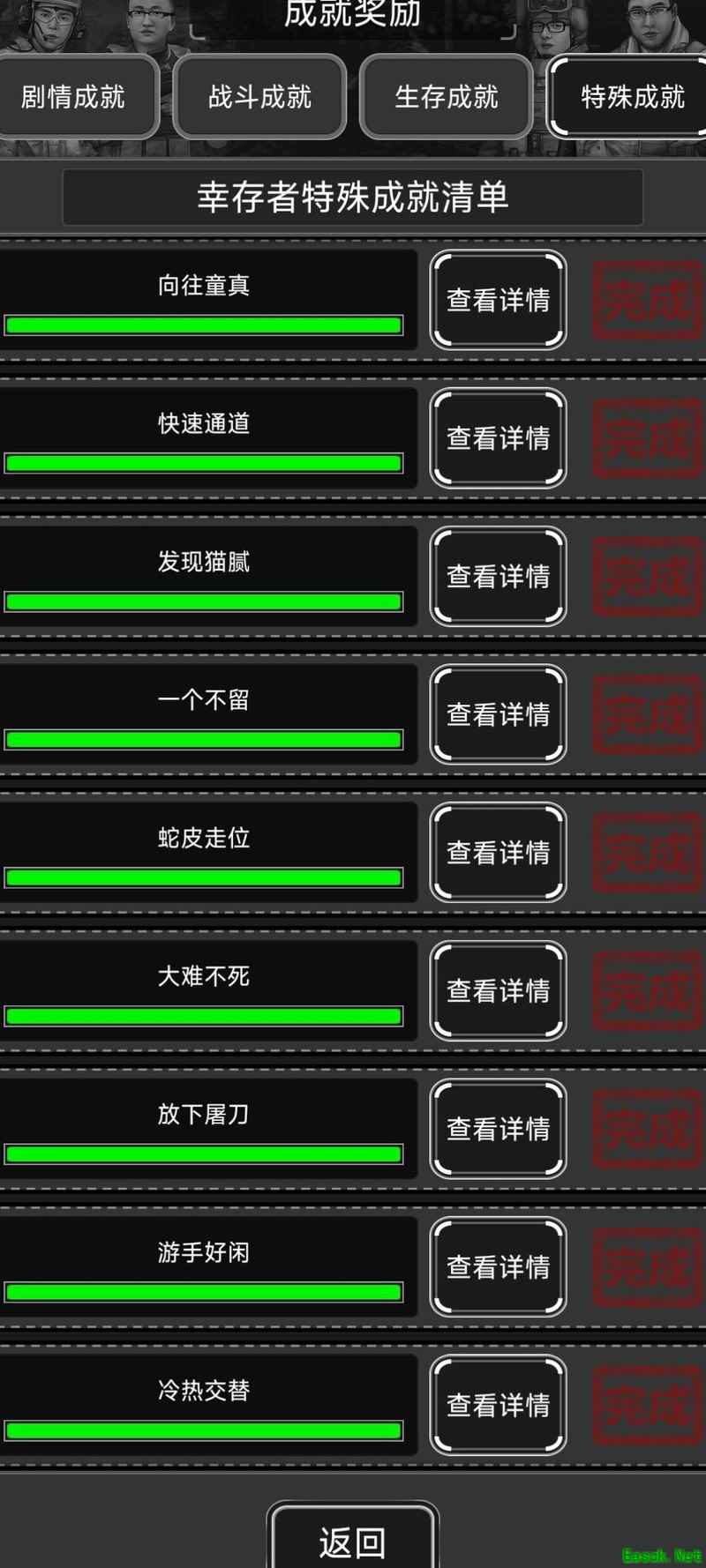
Task: View details for 冷热交替 achievement
Action: (498, 1405)
